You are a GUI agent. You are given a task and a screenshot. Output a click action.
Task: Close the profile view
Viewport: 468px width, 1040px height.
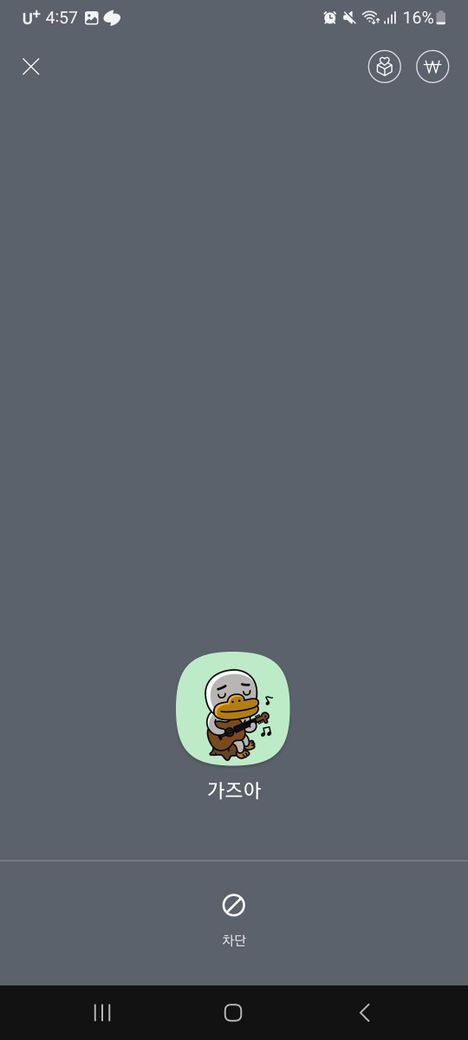pos(31,66)
